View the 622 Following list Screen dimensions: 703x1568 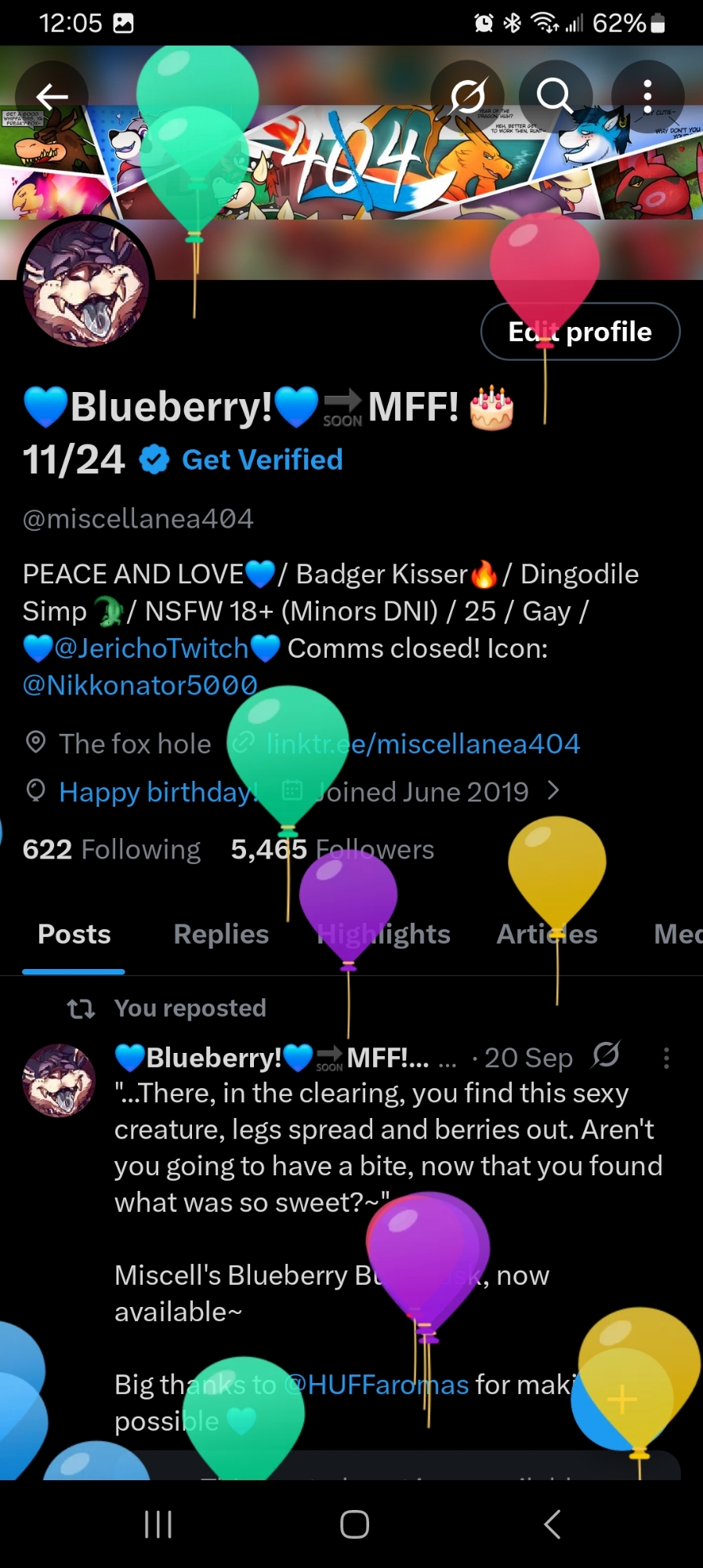click(x=111, y=849)
